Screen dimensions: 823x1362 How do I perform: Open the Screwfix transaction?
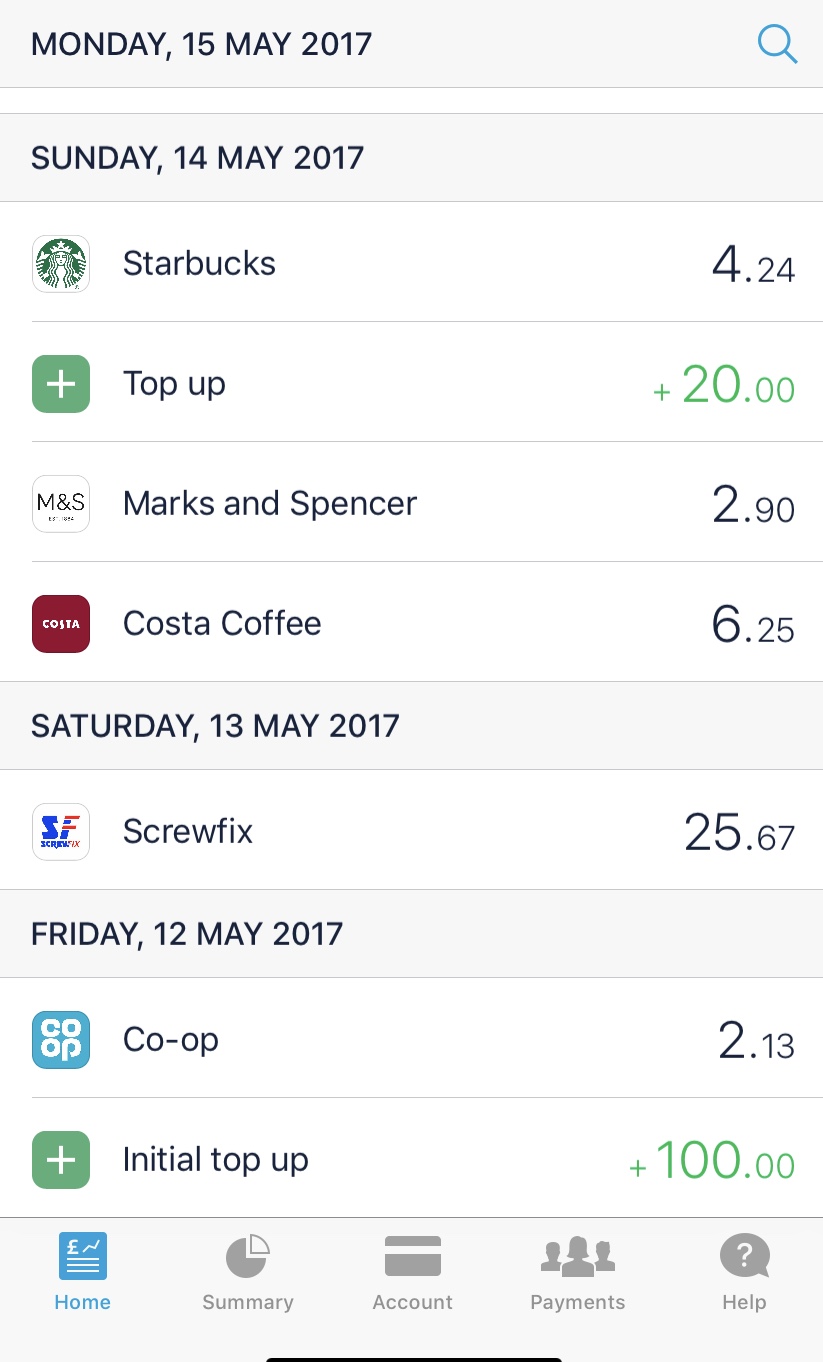[411, 831]
